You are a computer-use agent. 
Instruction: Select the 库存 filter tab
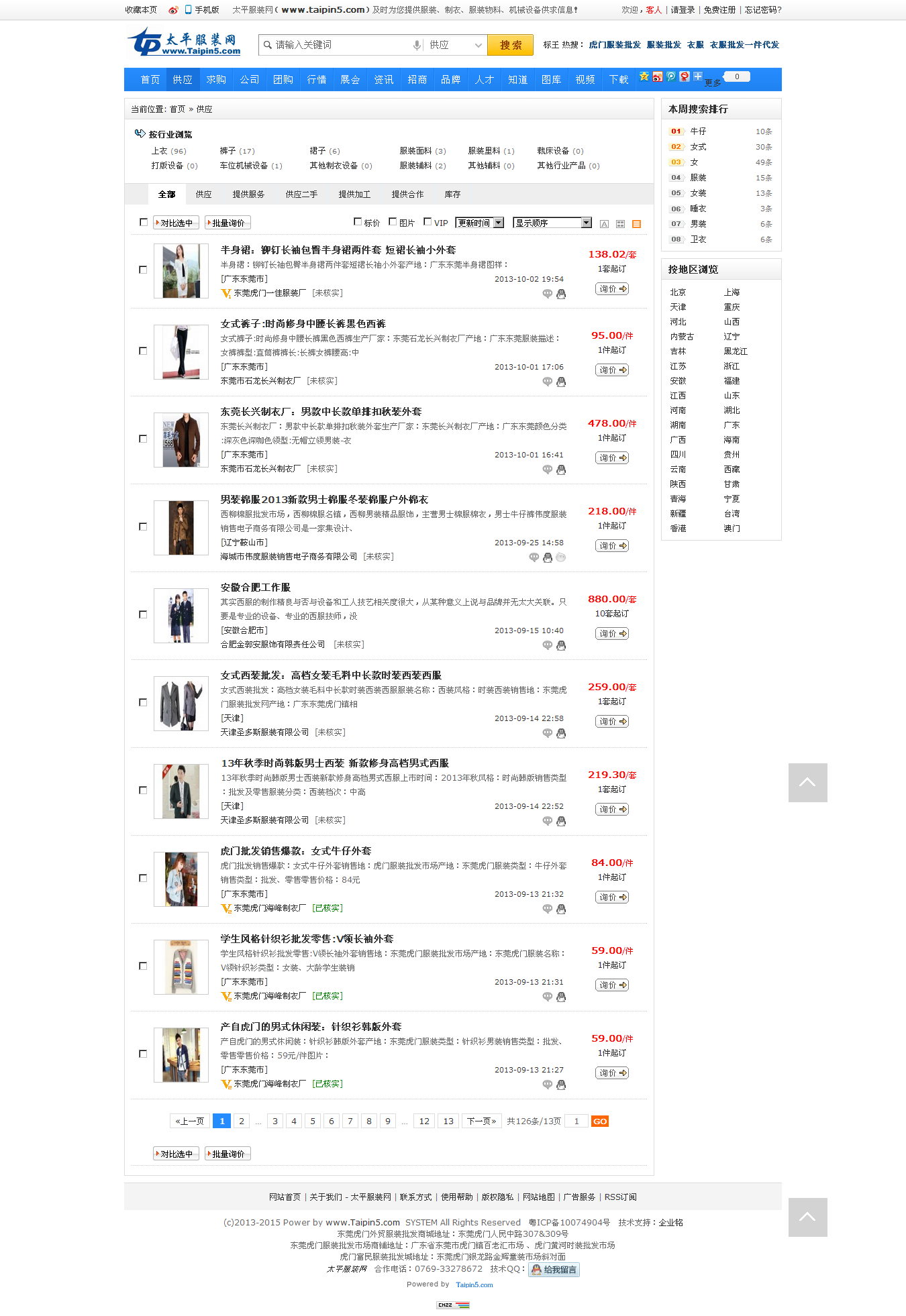[452, 195]
